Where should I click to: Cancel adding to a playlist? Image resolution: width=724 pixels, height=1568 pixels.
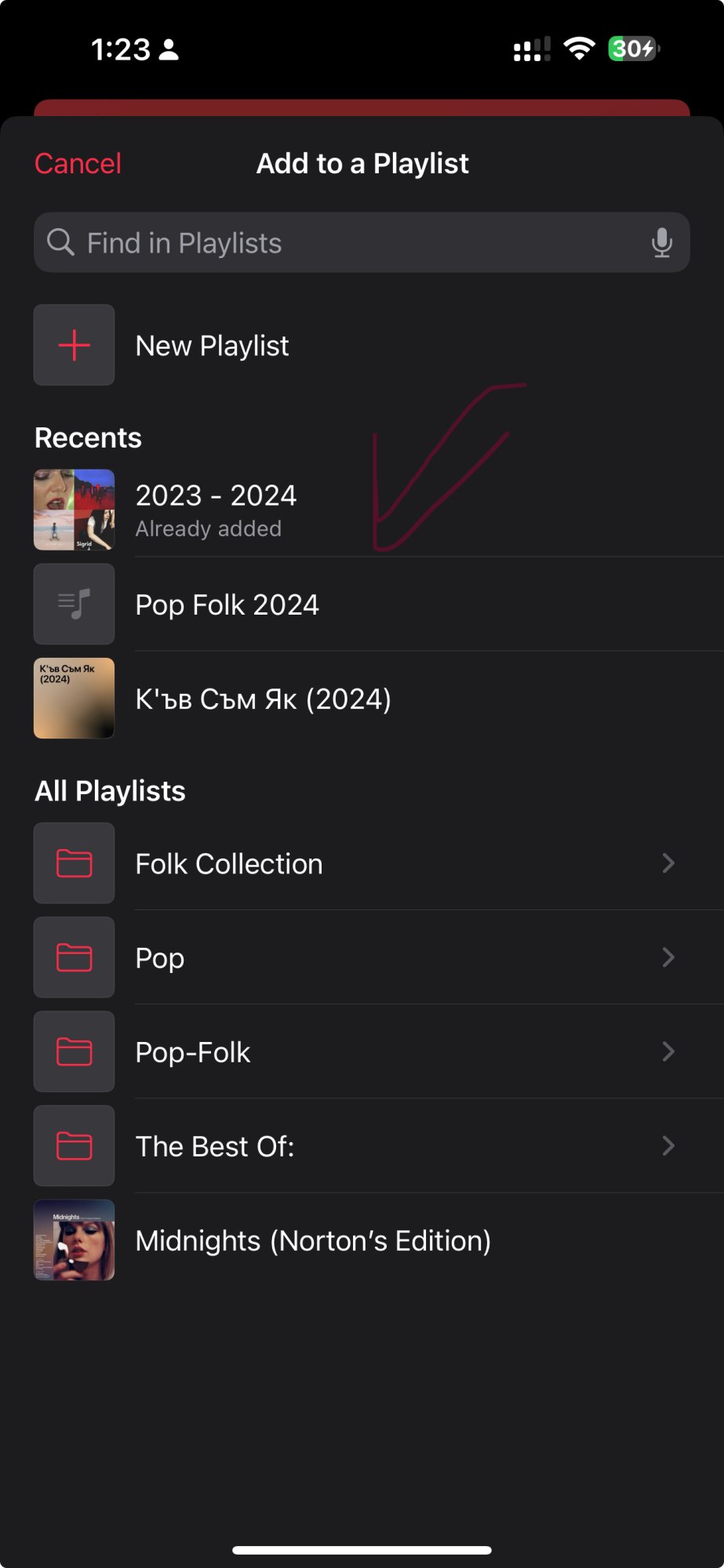[78, 164]
